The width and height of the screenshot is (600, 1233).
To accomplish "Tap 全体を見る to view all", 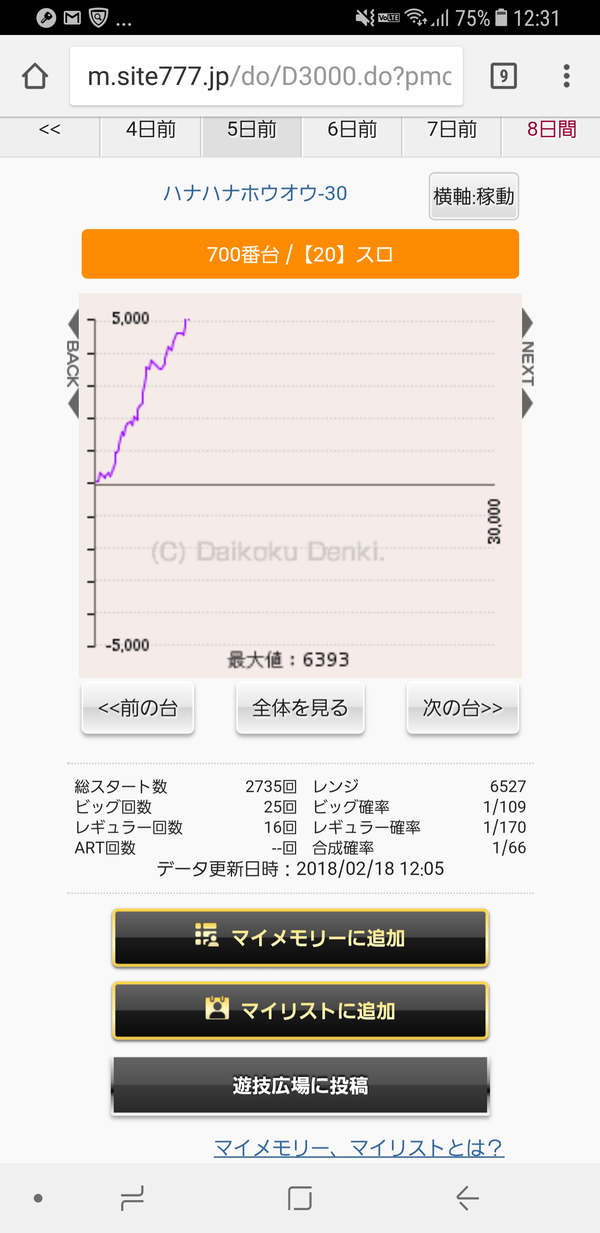I will tap(300, 709).
